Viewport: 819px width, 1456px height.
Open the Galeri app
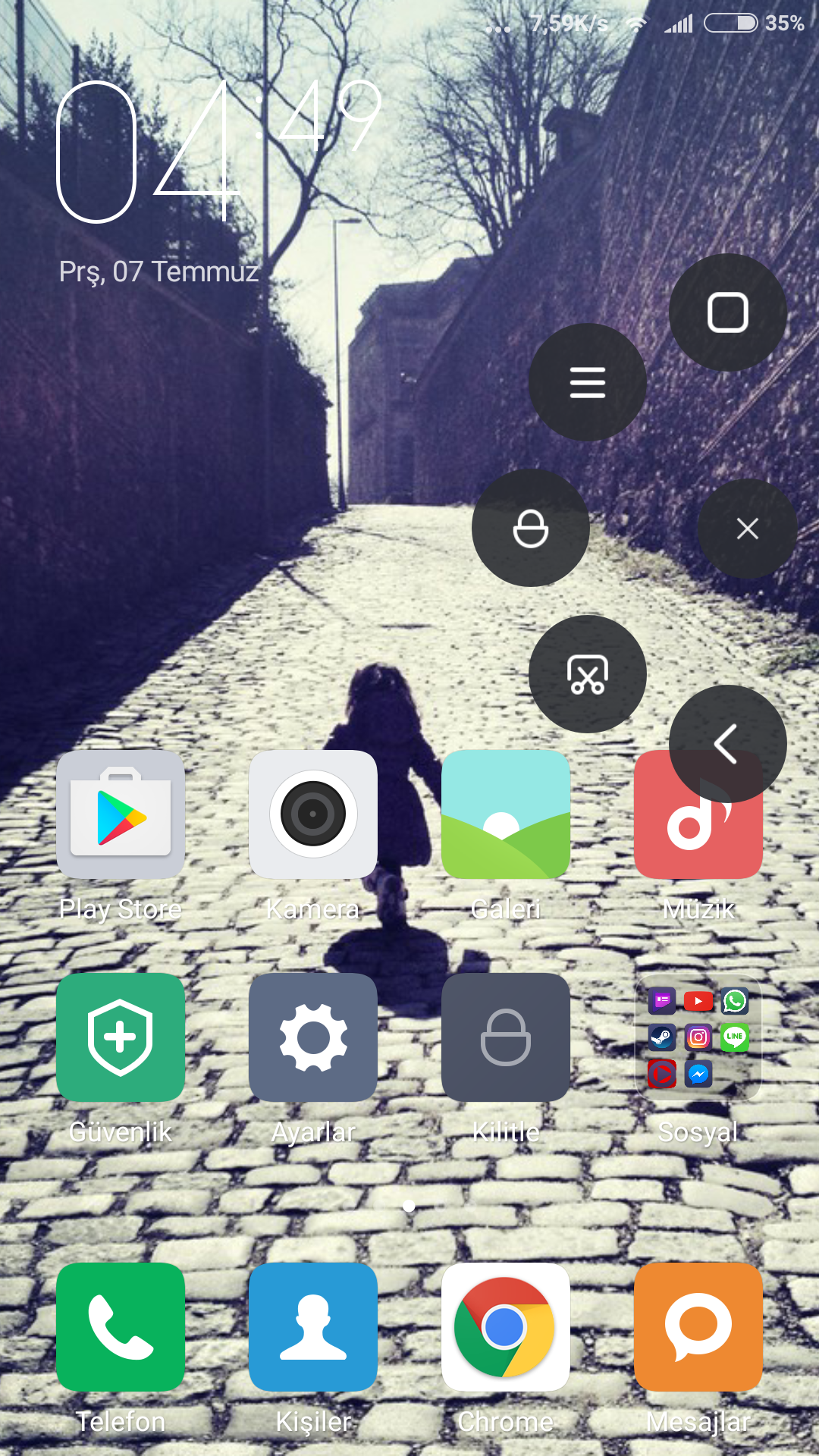(x=506, y=815)
